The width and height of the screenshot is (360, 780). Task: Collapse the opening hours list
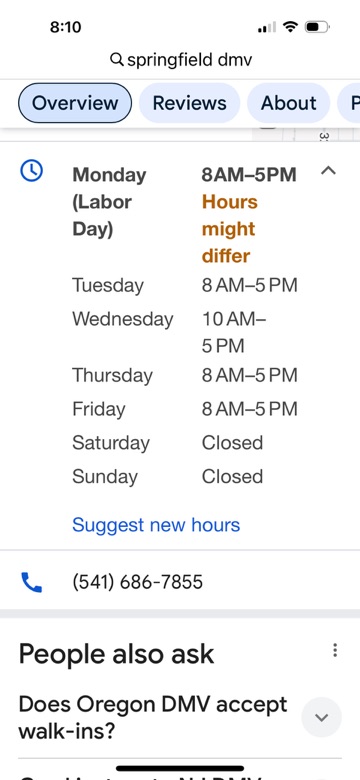pyautogui.click(x=328, y=171)
